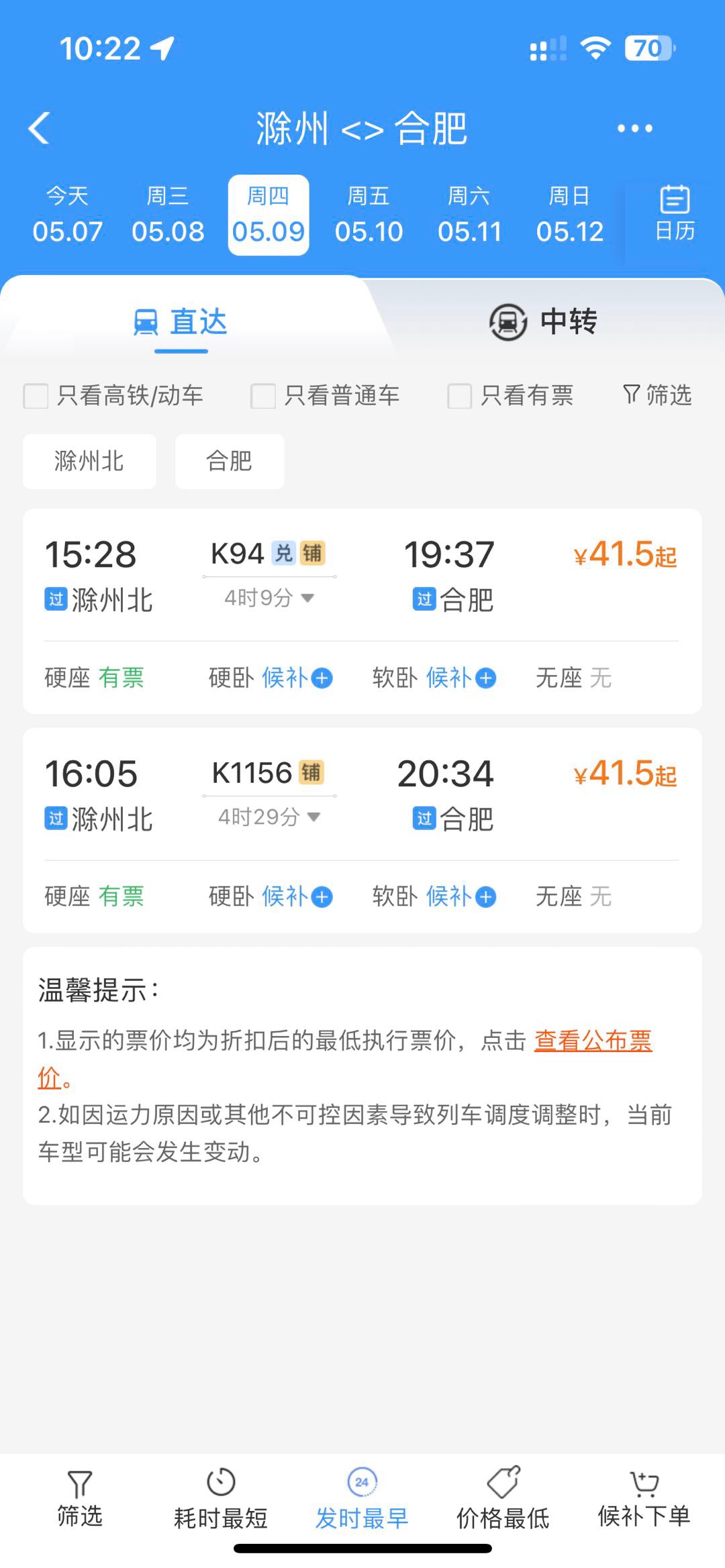Switch to the 中转 tab
Image resolution: width=725 pixels, height=1568 pixels.
pos(543,321)
